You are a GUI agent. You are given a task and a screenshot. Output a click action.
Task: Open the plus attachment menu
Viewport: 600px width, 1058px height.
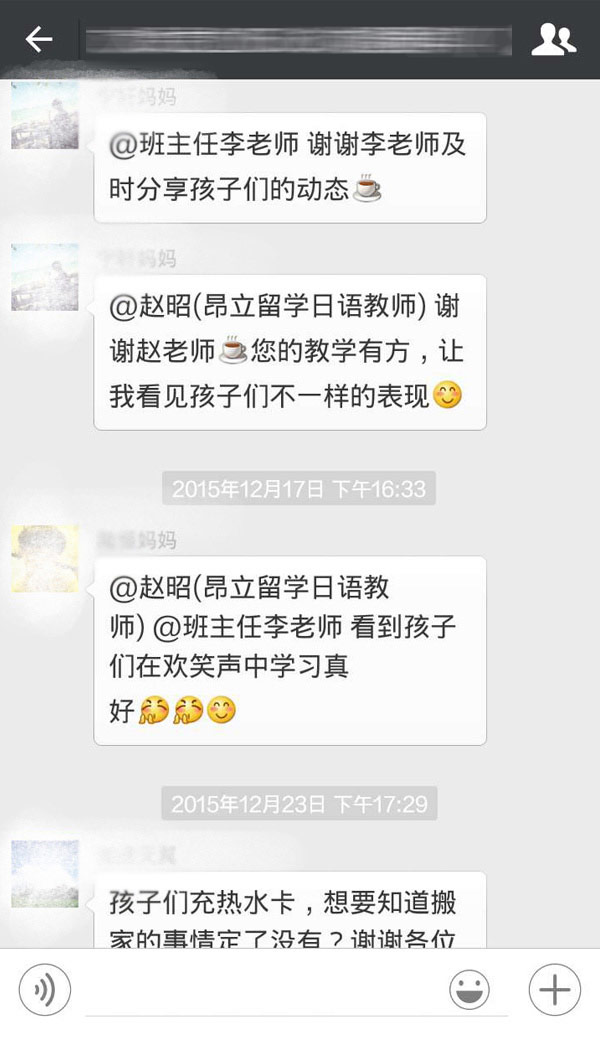point(554,990)
